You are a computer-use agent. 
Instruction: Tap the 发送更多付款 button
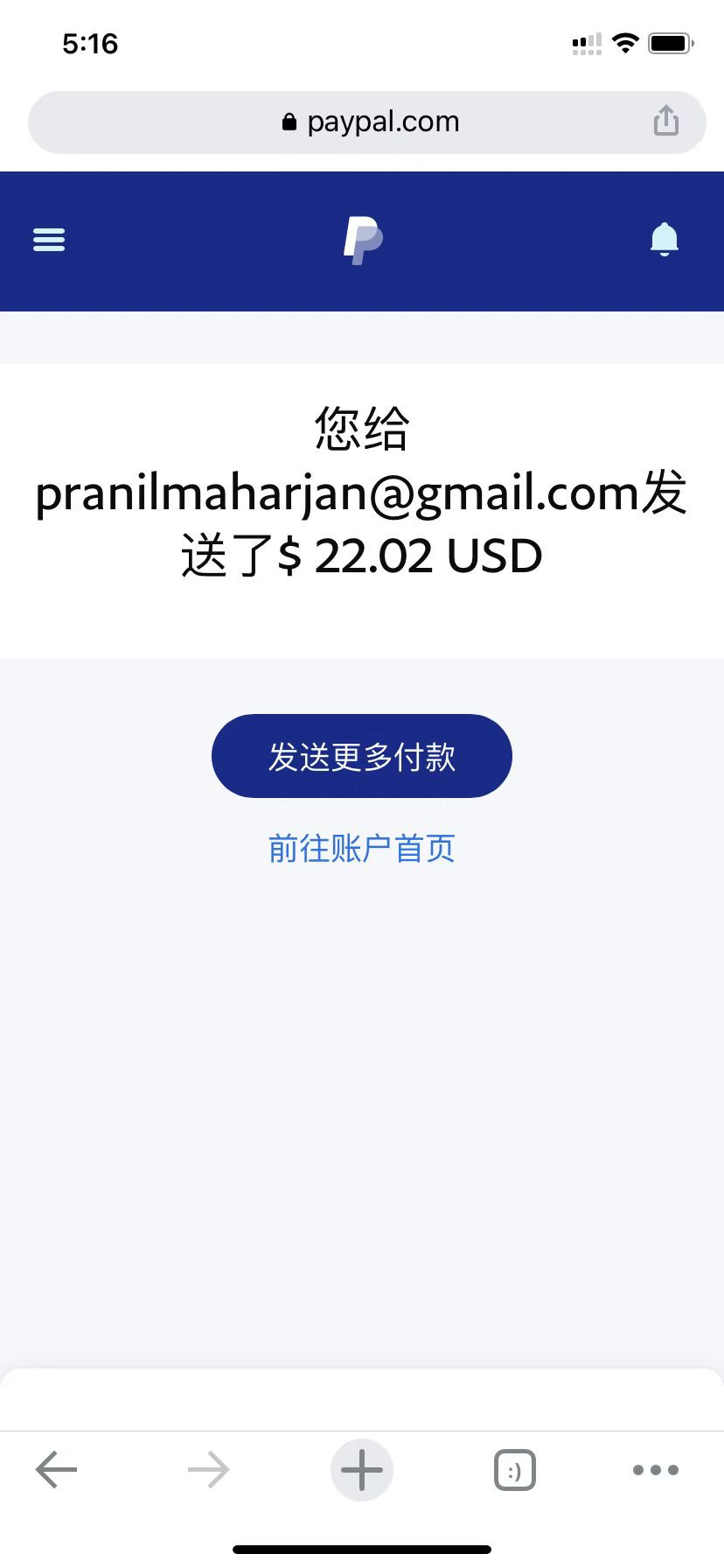(362, 756)
